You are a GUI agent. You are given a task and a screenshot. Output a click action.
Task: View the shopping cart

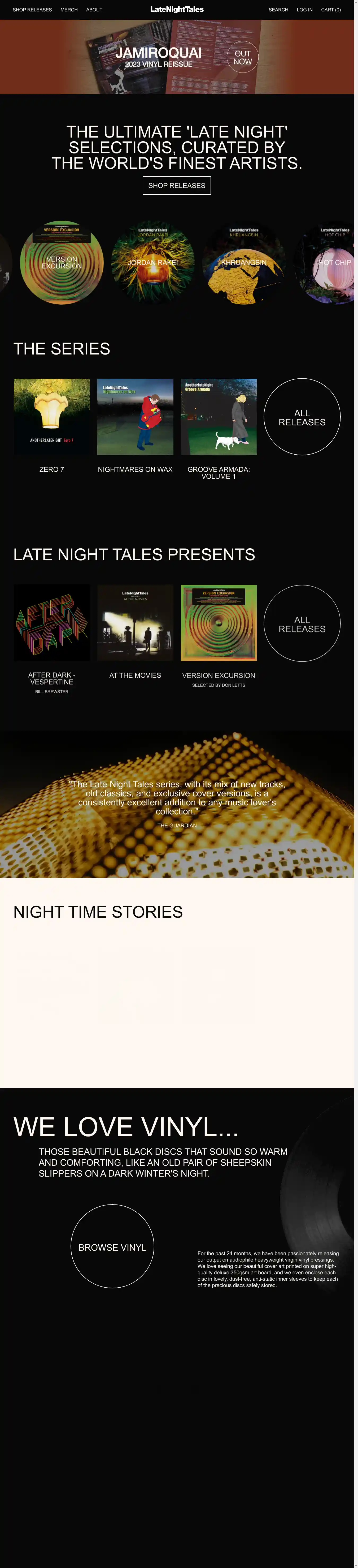331,10
